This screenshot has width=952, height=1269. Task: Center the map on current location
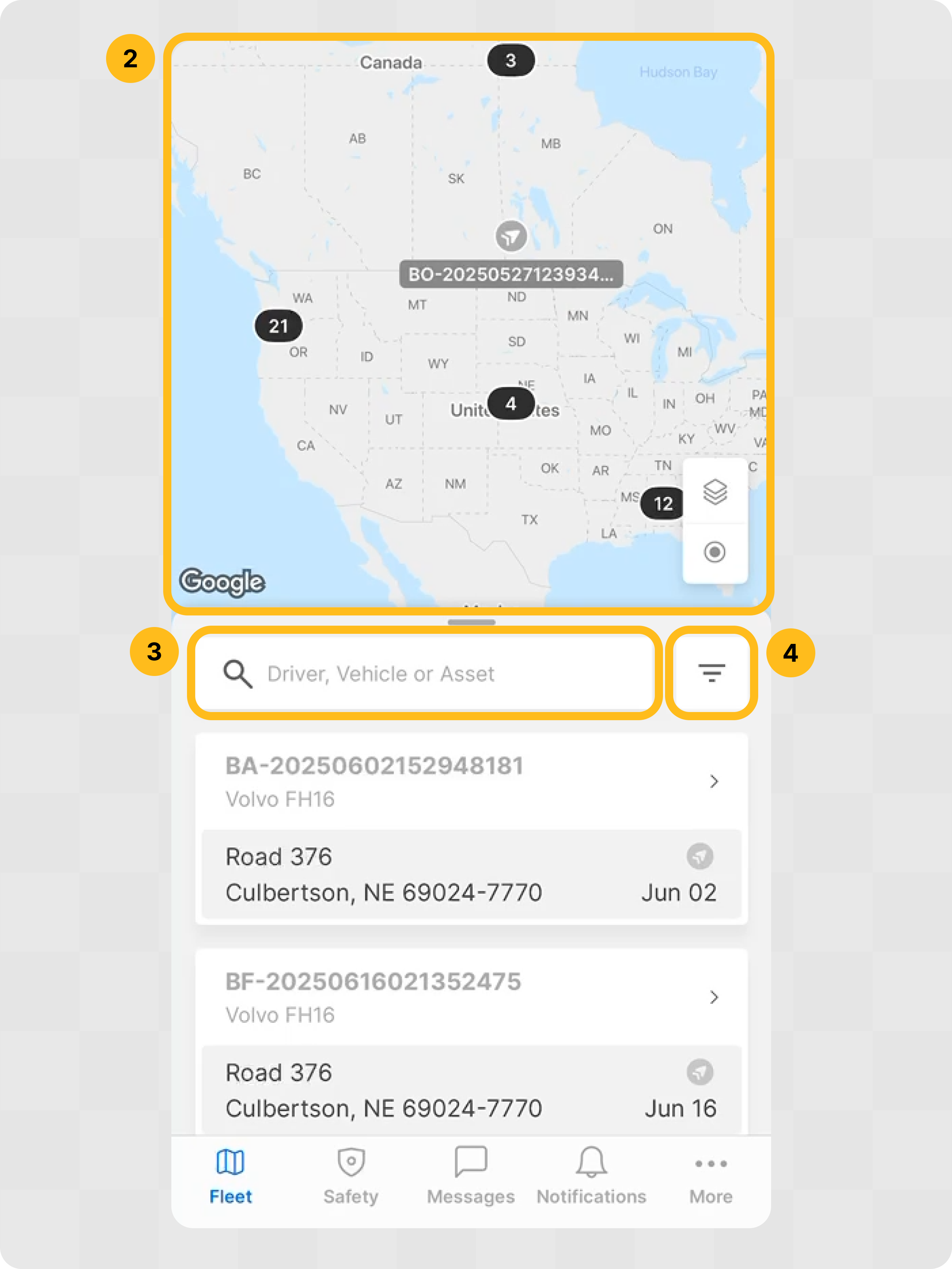coord(715,553)
